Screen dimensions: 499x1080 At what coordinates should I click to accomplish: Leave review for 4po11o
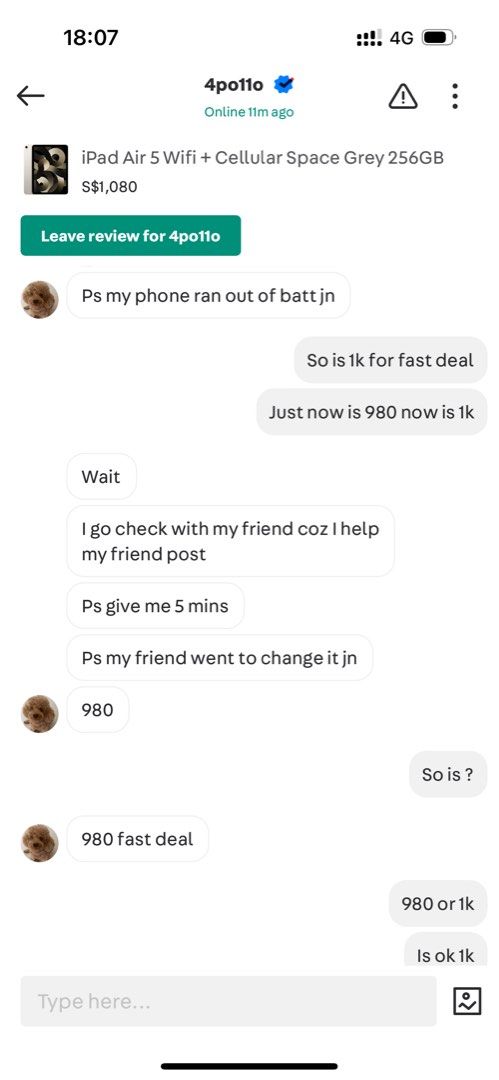(x=131, y=236)
